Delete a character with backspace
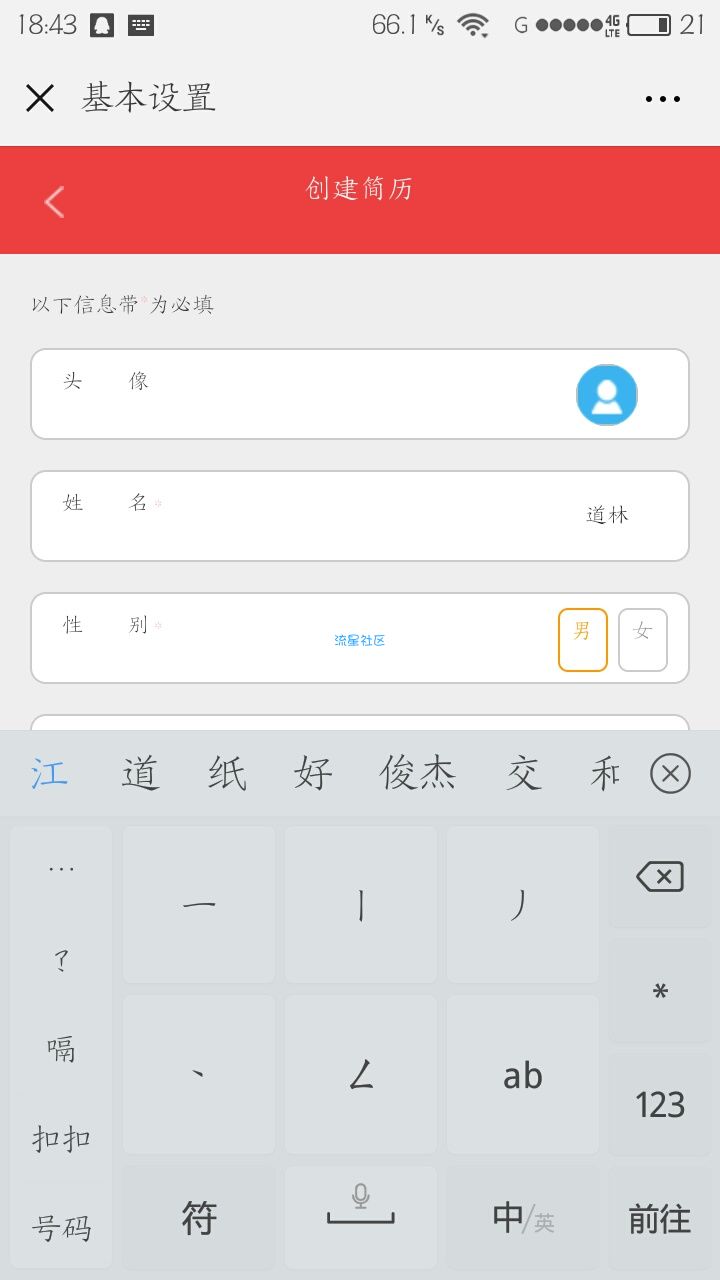 pyautogui.click(x=660, y=877)
